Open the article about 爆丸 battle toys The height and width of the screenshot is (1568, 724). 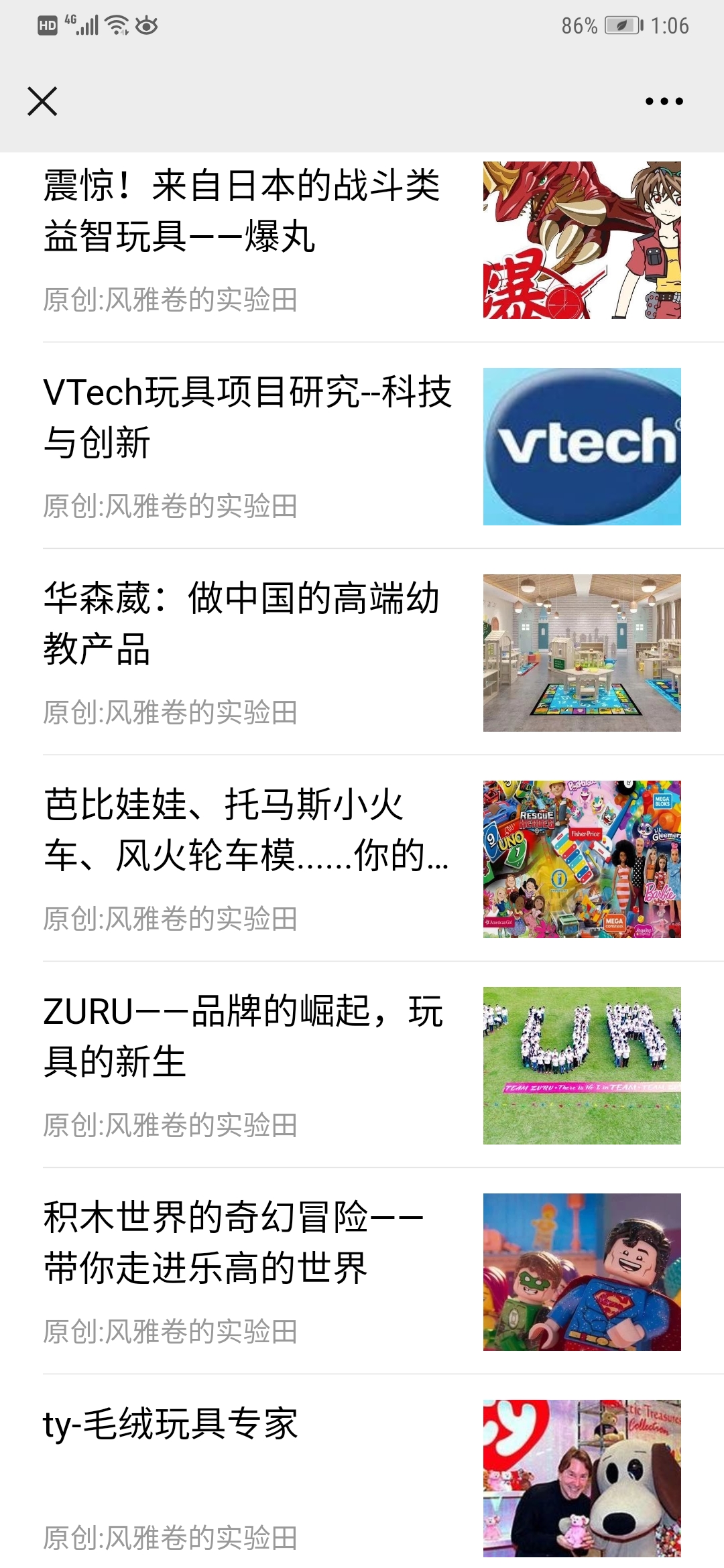[241, 212]
